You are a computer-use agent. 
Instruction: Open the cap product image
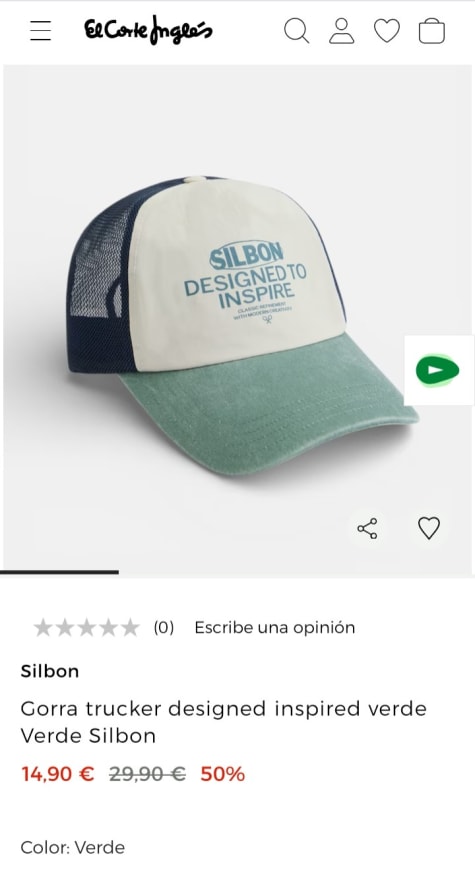point(238,320)
